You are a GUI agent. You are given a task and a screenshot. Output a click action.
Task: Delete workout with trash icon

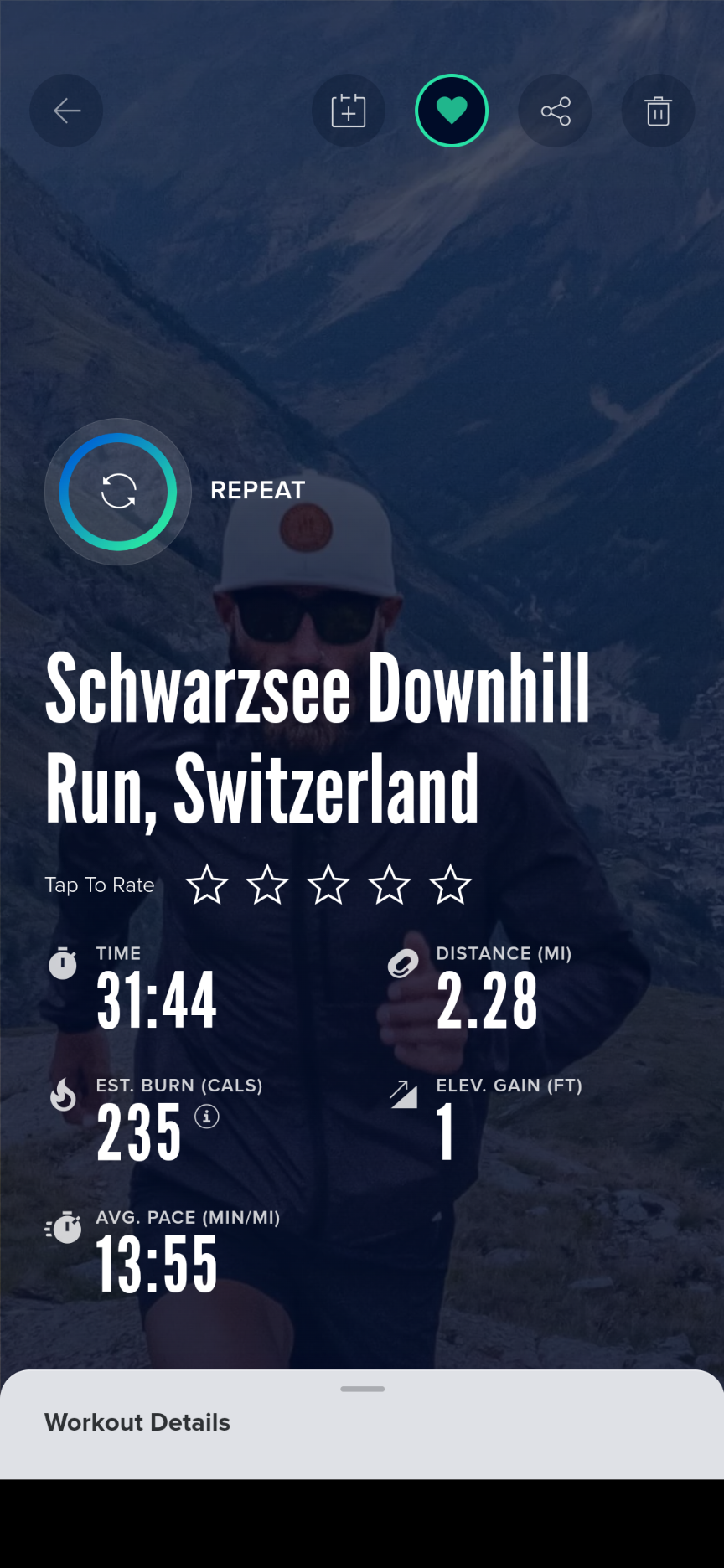pyautogui.click(x=658, y=111)
